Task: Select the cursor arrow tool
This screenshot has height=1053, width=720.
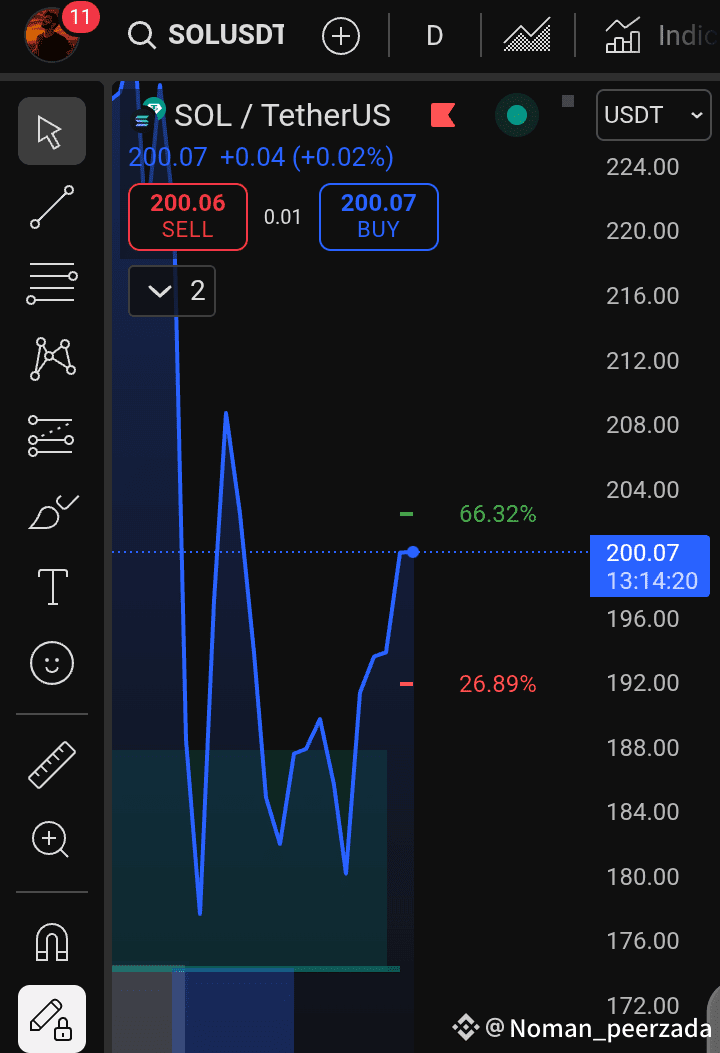Action: coord(52,131)
